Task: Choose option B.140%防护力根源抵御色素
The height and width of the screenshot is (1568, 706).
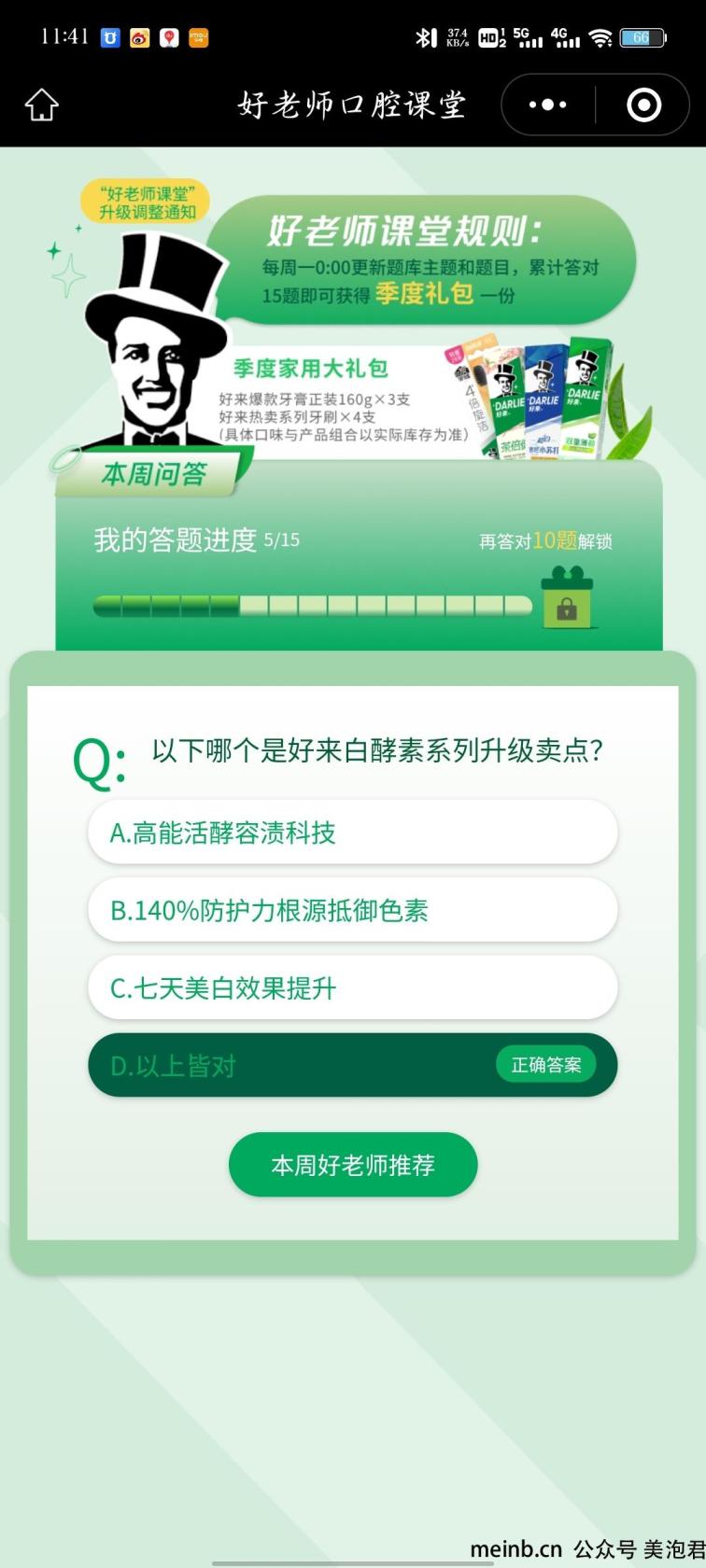Action: coord(352,910)
